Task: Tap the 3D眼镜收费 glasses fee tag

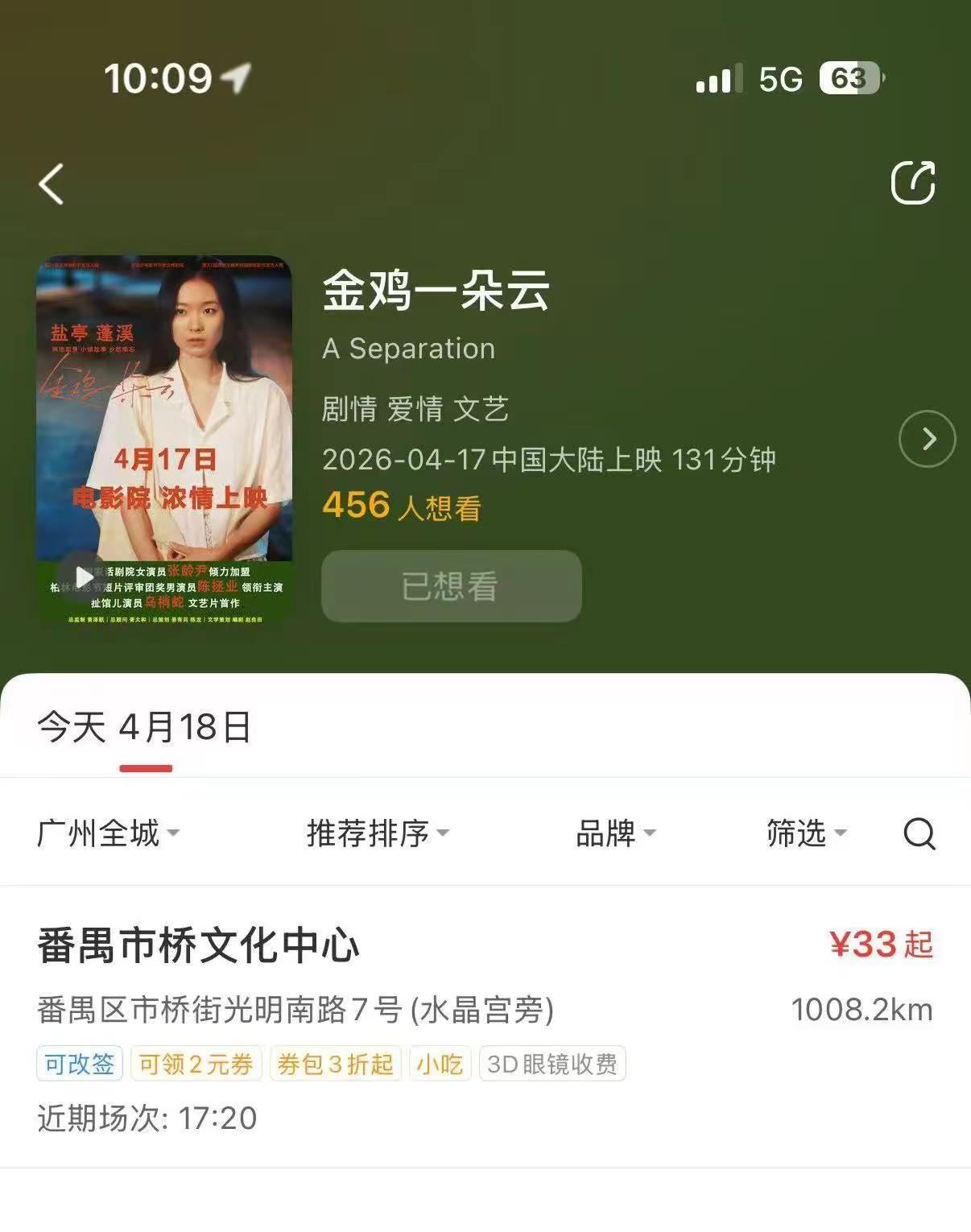Action: point(552,1063)
